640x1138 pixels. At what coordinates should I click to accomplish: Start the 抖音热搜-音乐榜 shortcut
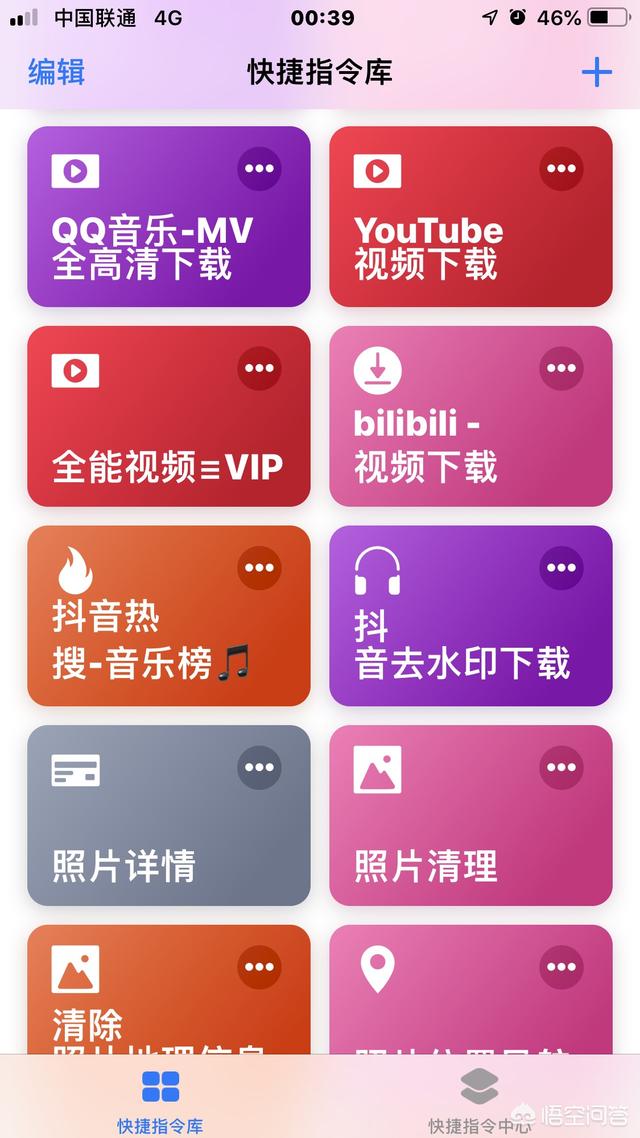coord(169,615)
